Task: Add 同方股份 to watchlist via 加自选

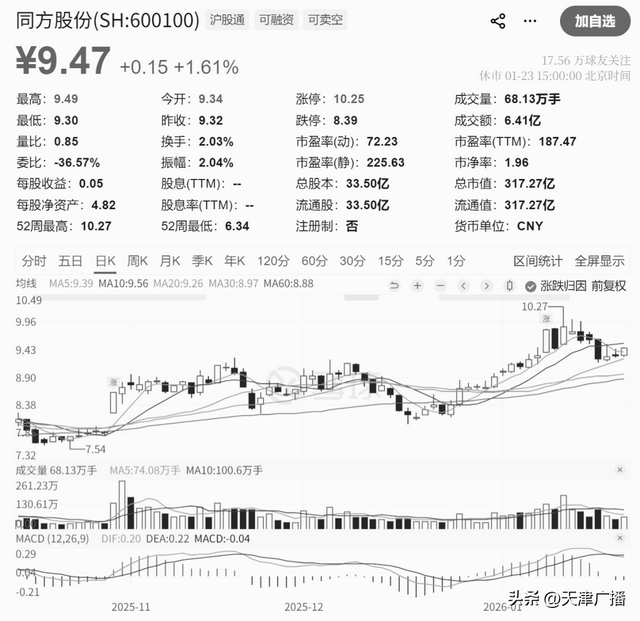Action: click(594, 21)
